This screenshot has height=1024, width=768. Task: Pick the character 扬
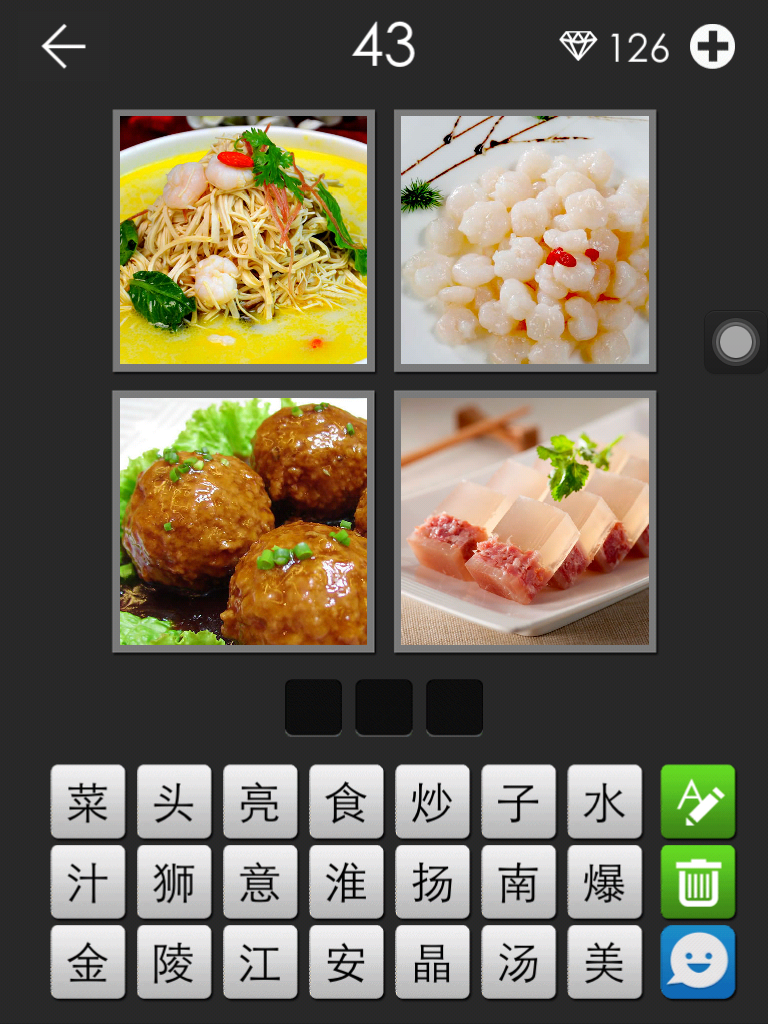432,882
